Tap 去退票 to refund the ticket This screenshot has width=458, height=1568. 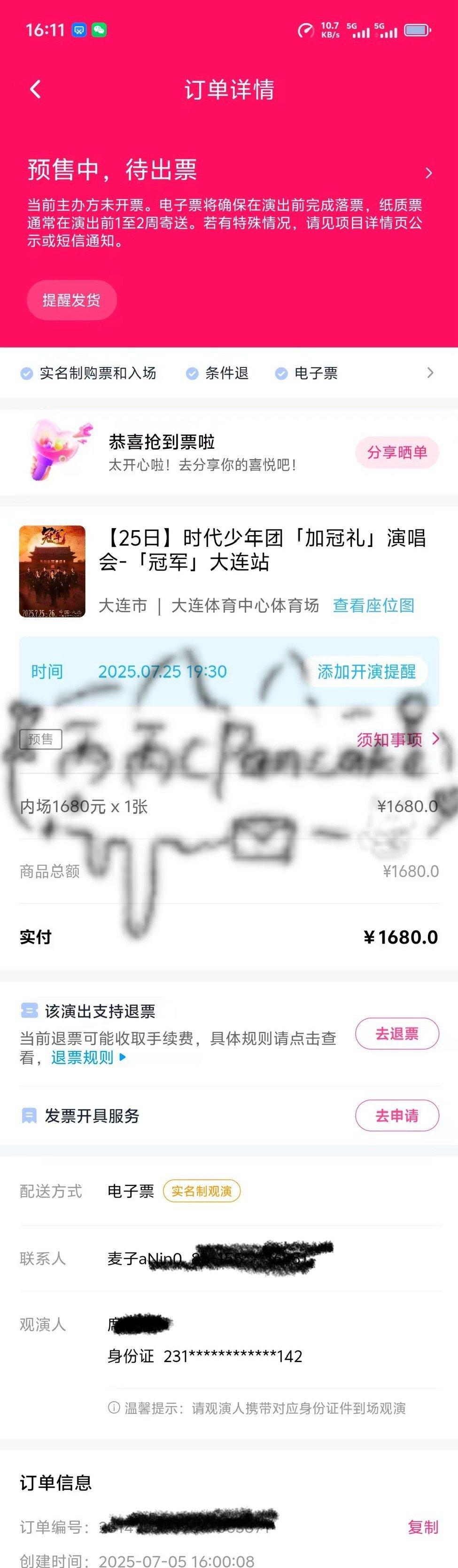pos(396,1034)
